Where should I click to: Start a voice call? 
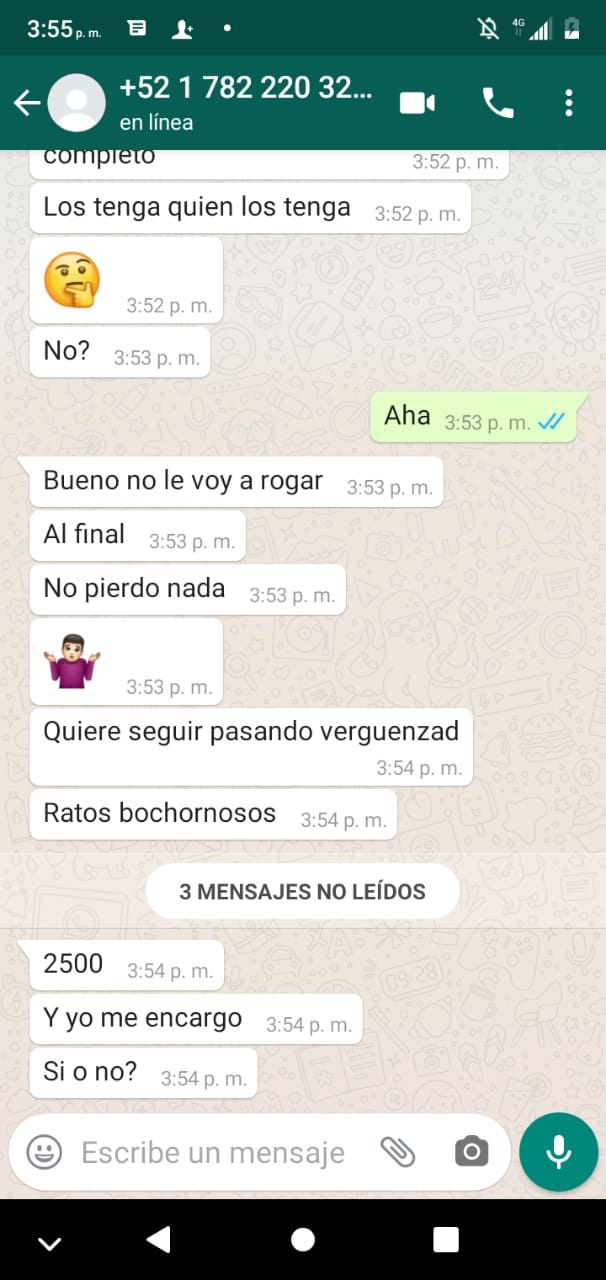click(x=497, y=102)
